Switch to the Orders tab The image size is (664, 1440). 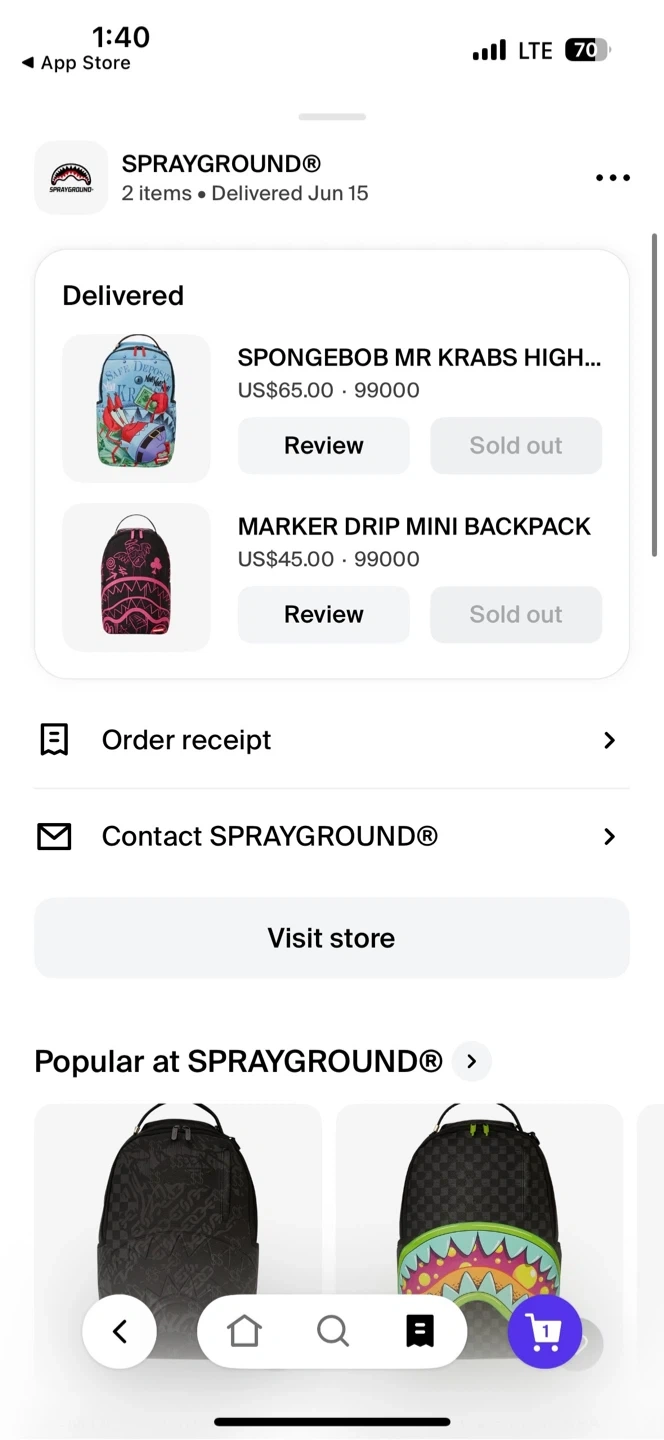(420, 1331)
